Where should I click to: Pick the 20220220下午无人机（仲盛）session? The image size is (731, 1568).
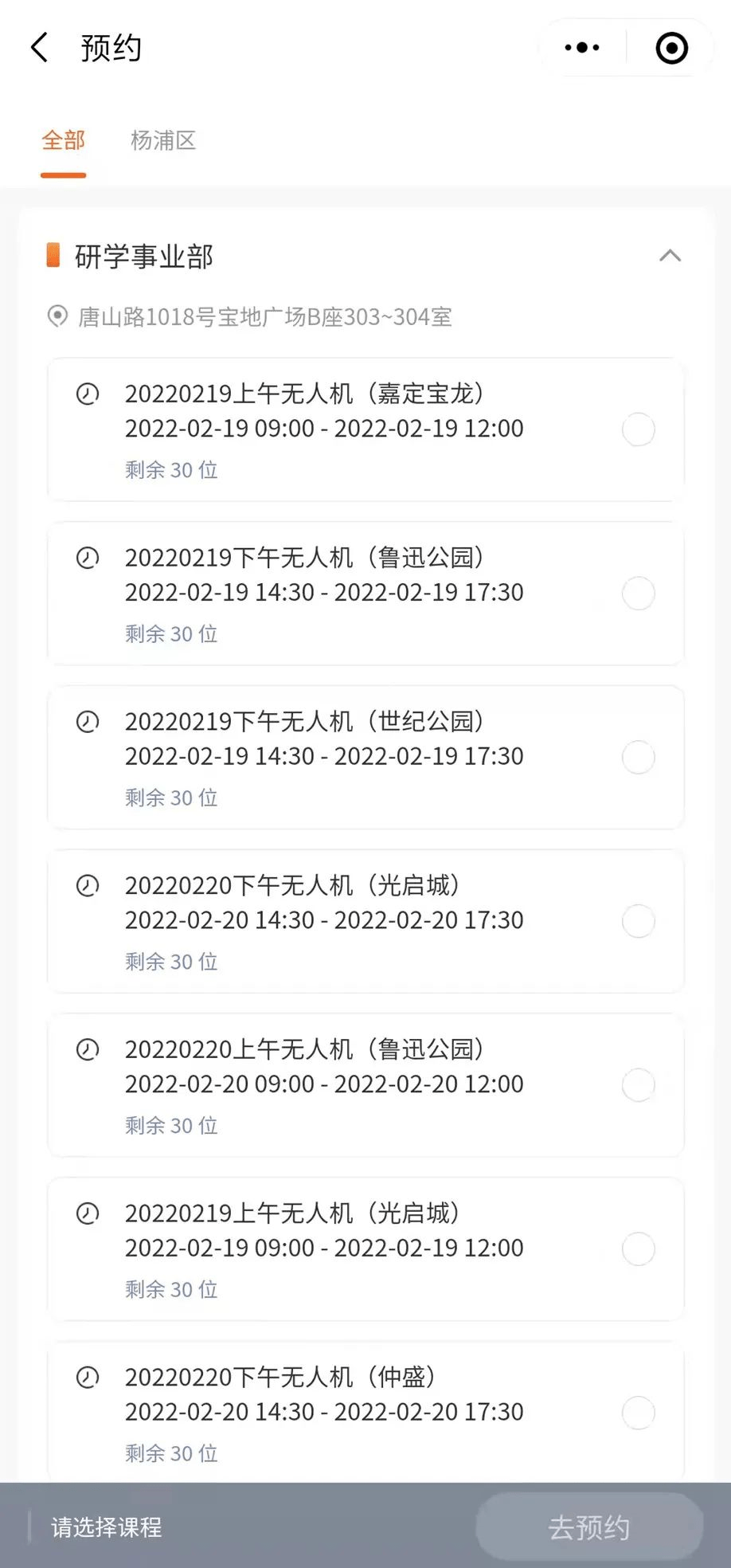pos(638,1413)
